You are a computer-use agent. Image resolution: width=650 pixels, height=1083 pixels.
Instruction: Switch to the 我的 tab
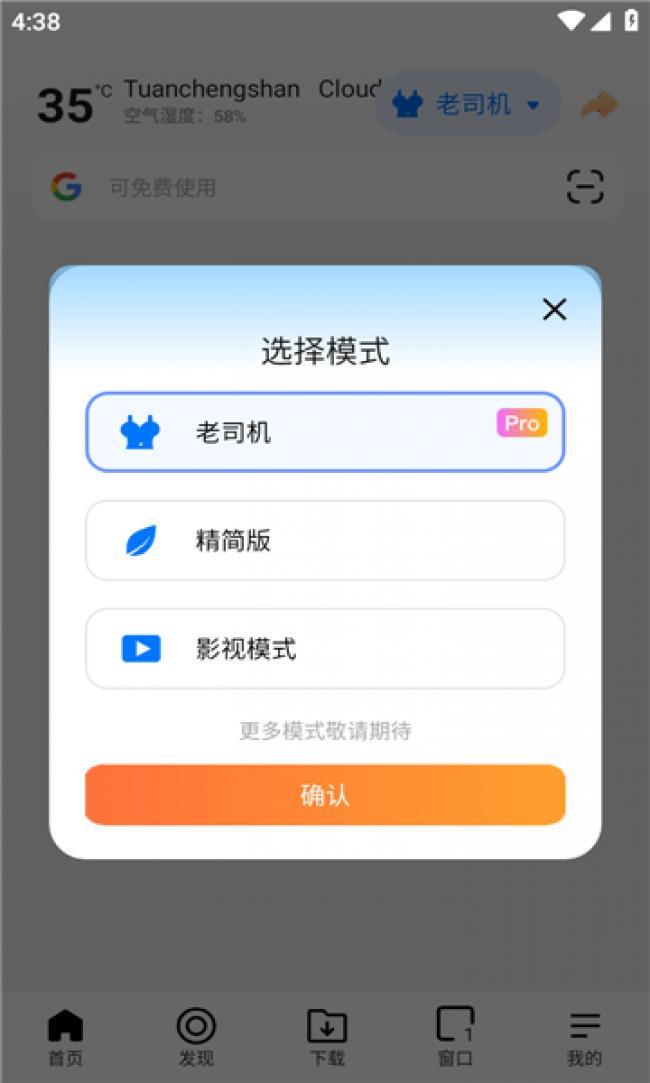pyautogui.click(x=584, y=1037)
